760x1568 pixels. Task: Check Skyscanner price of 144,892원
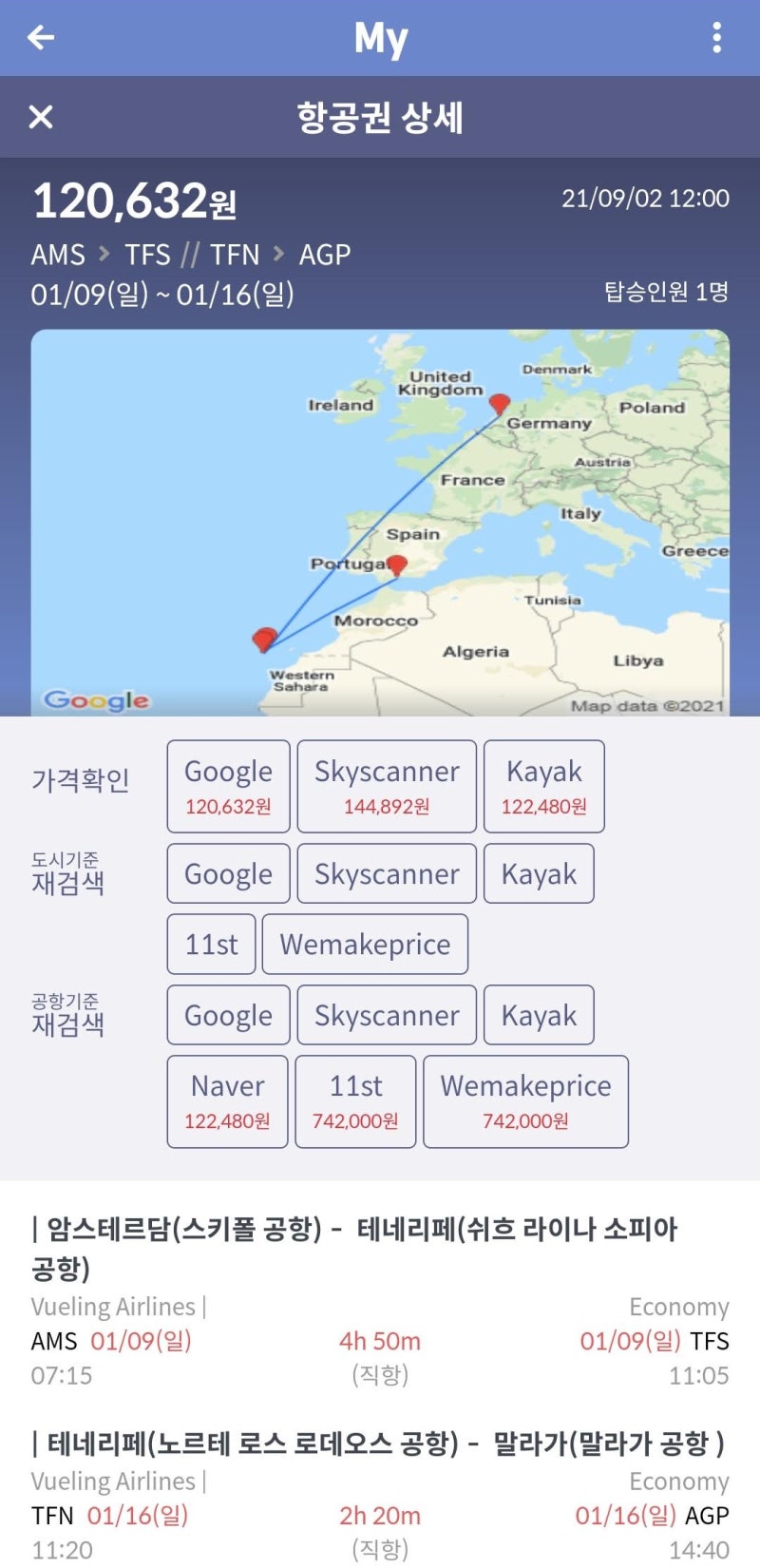pyautogui.click(x=386, y=785)
